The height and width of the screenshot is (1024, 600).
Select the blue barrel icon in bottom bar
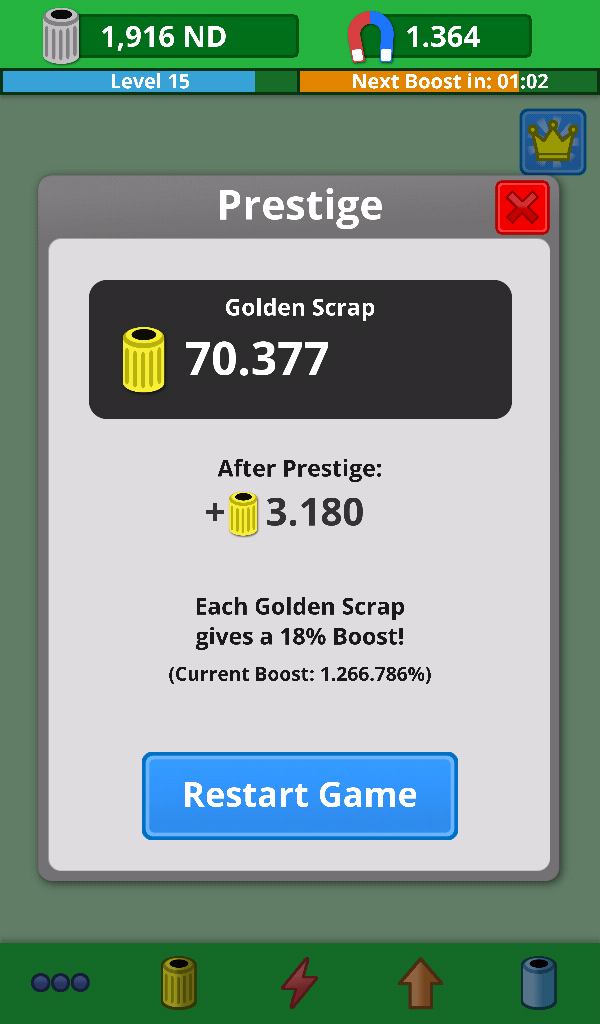coord(539,983)
